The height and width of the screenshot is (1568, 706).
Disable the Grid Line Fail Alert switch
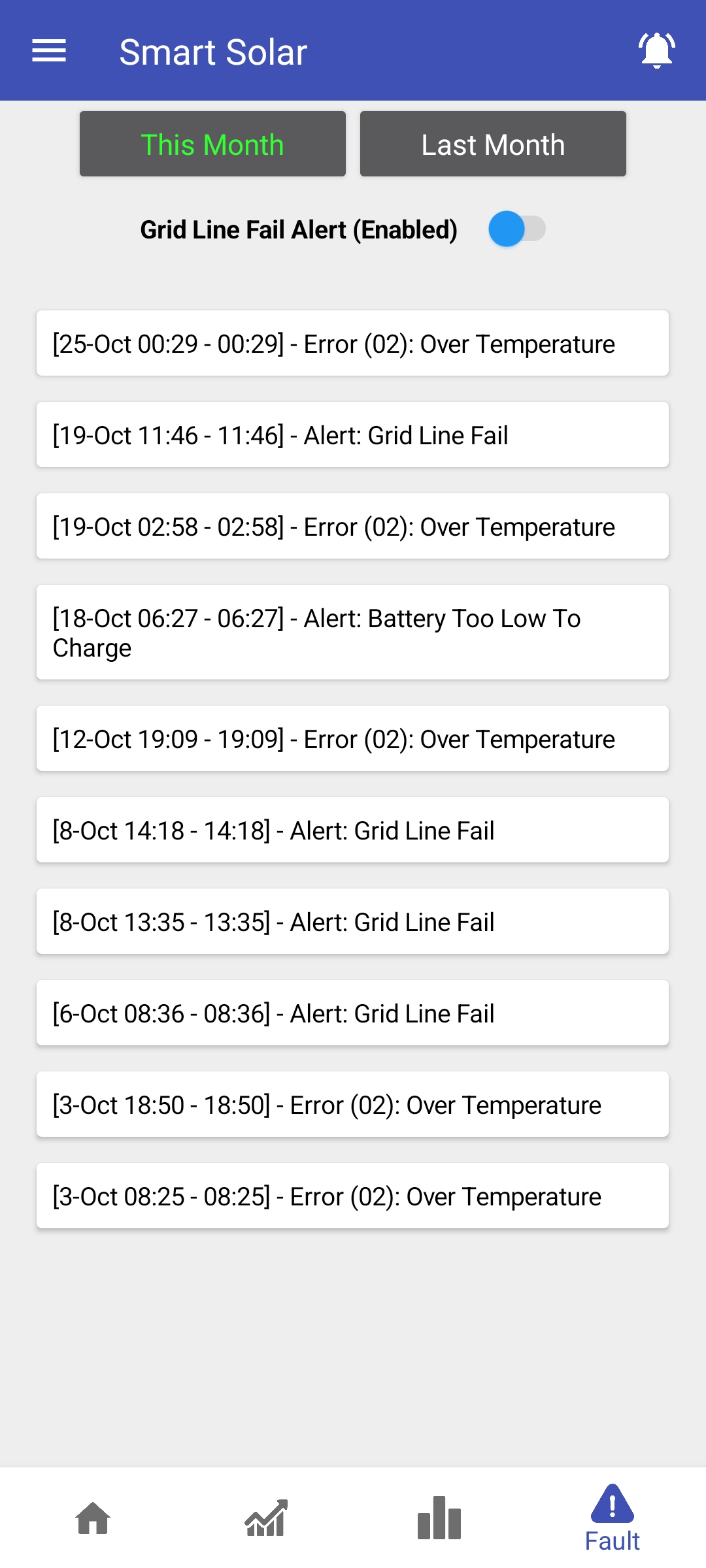point(516,229)
